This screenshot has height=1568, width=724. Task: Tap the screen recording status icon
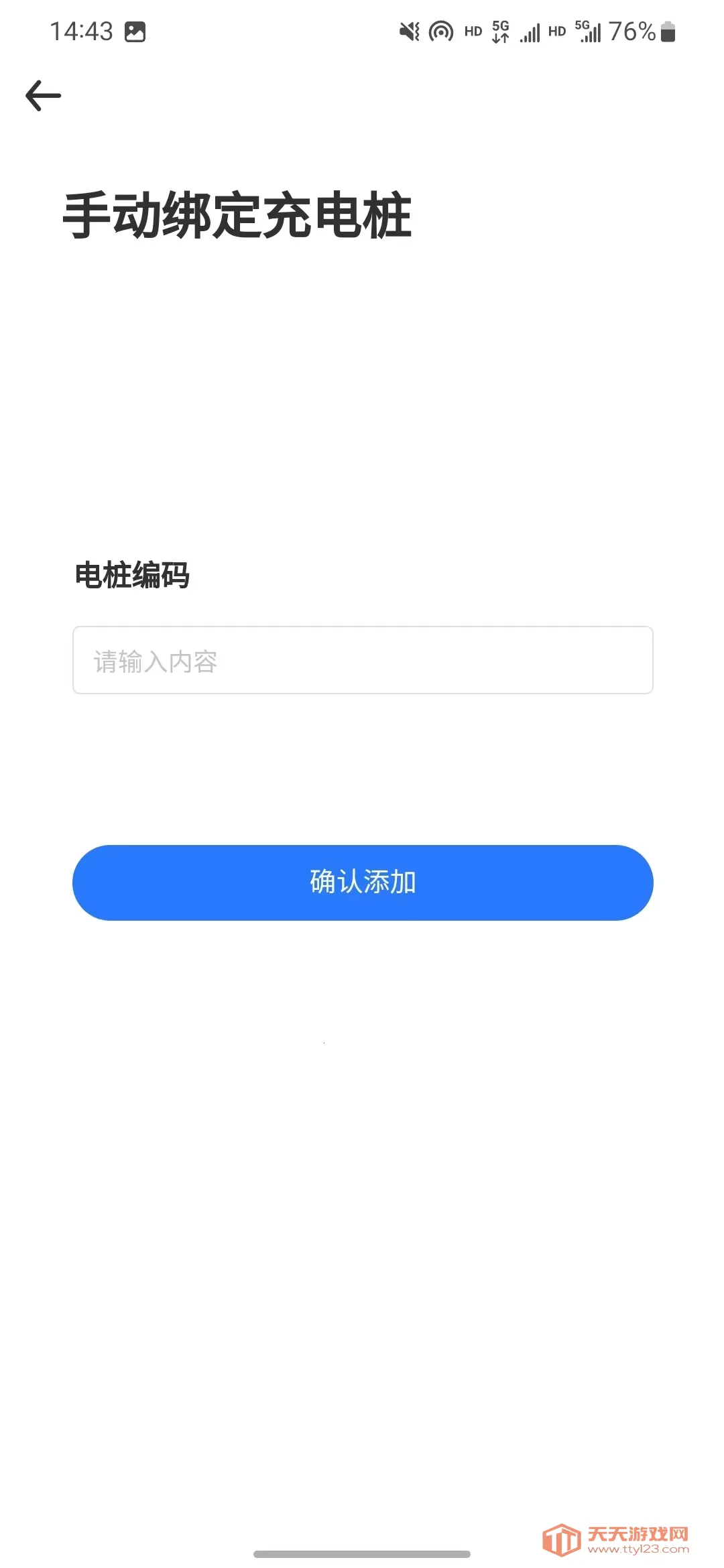(440, 31)
